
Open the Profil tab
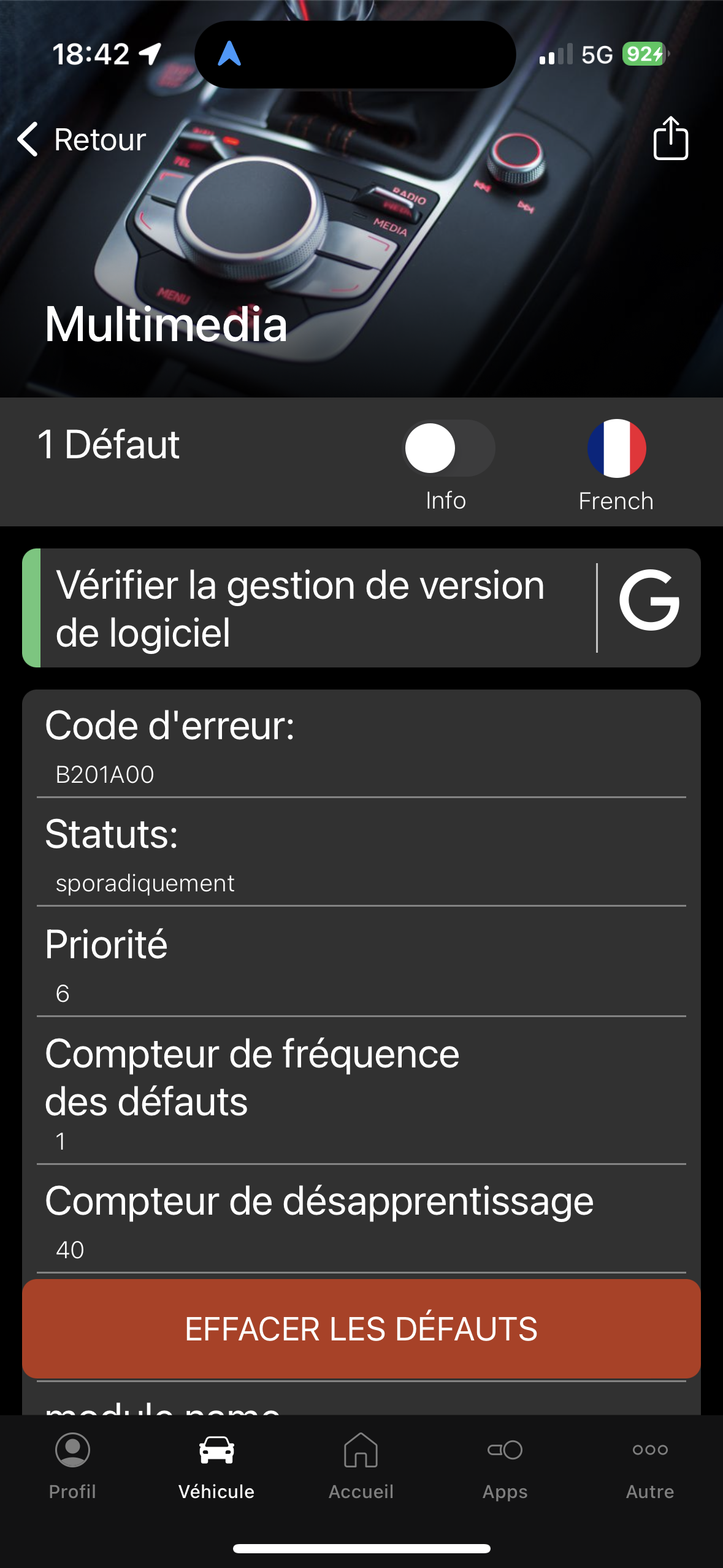(x=72, y=1466)
